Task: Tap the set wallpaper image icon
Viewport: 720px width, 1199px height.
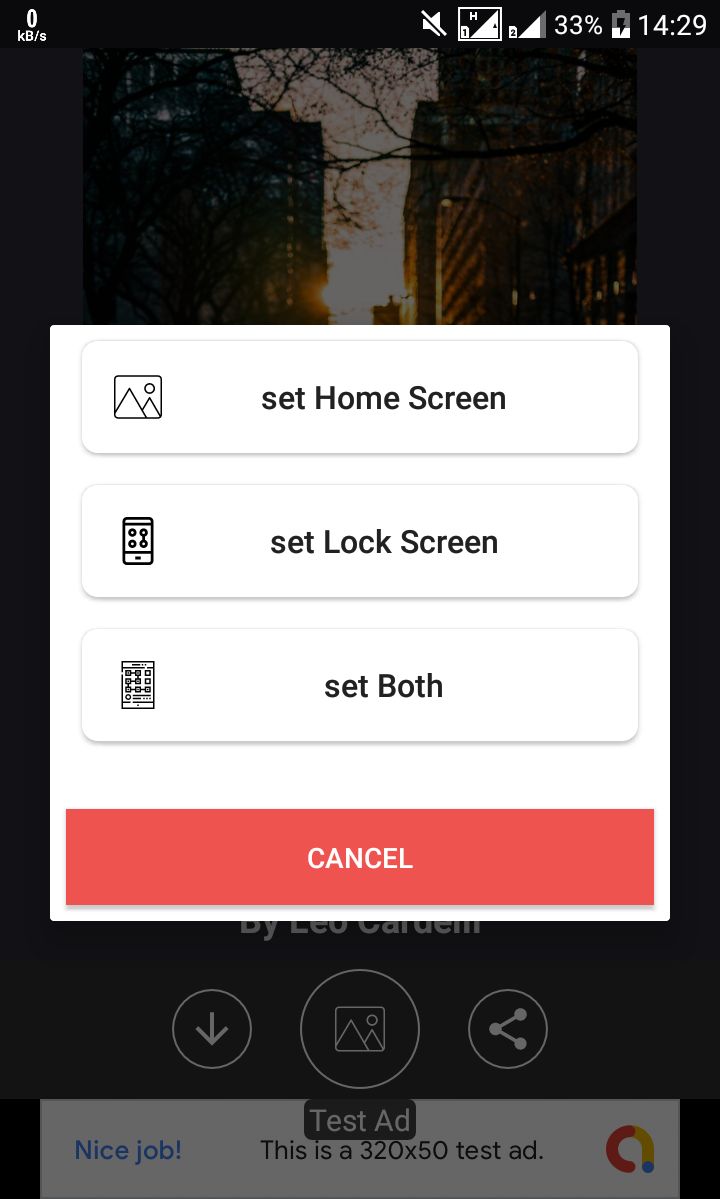Action: point(360,1029)
